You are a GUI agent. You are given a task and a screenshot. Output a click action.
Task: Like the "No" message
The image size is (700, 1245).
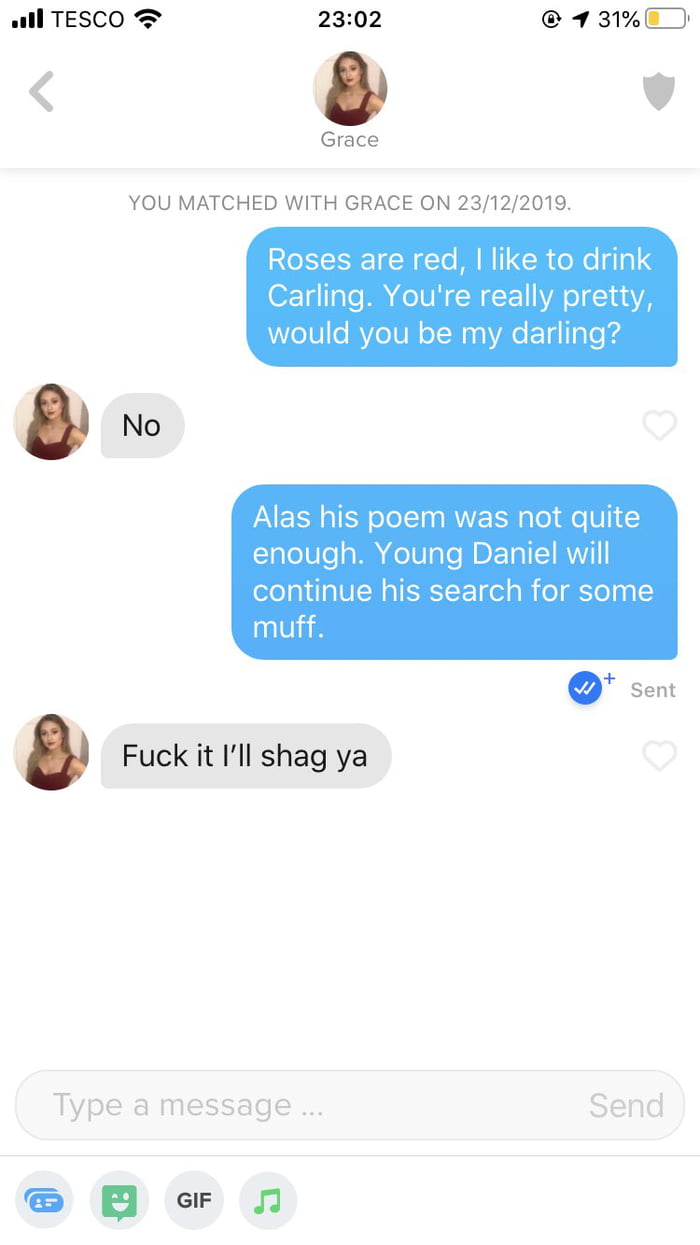pos(659,426)
